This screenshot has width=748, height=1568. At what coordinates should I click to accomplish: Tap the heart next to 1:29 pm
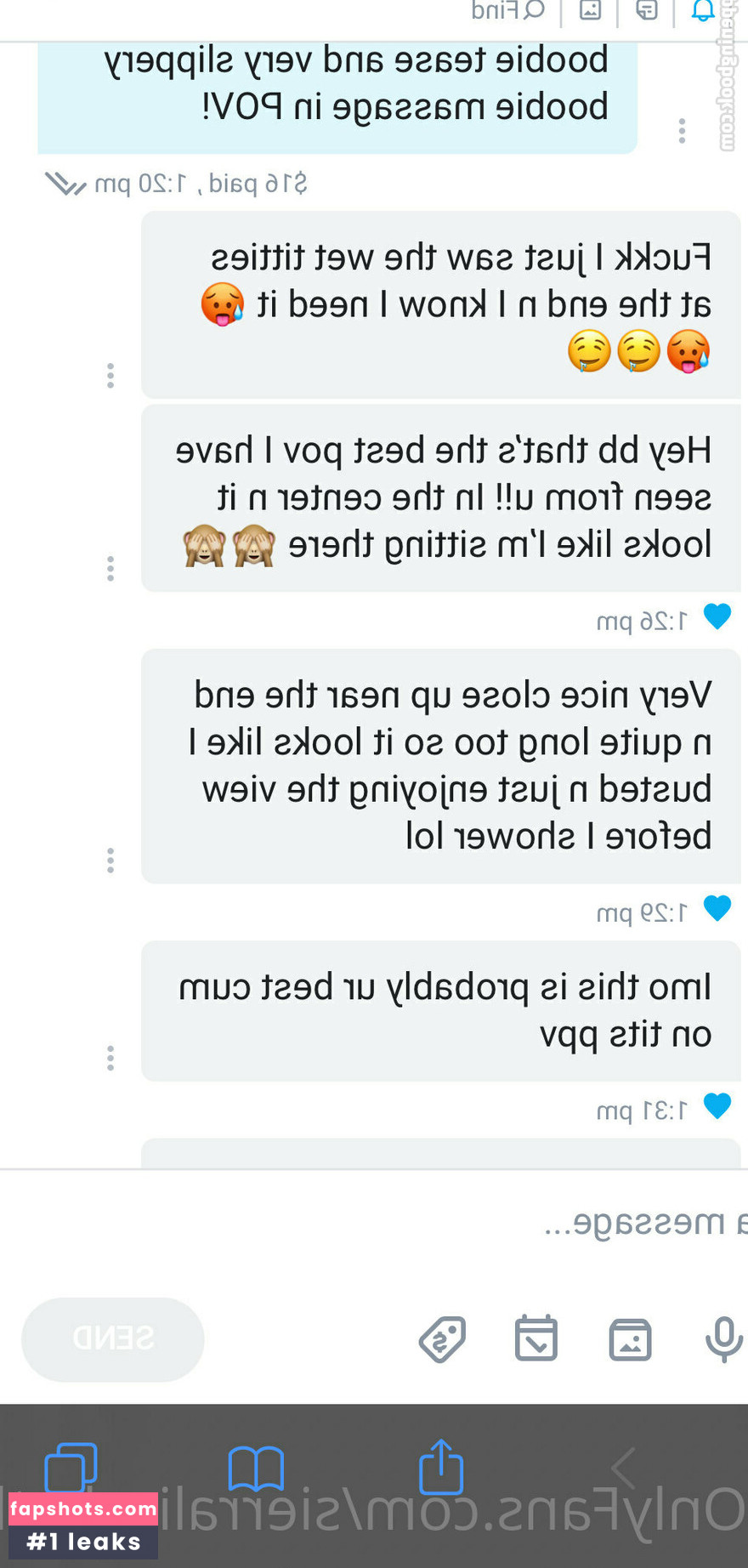717,907
